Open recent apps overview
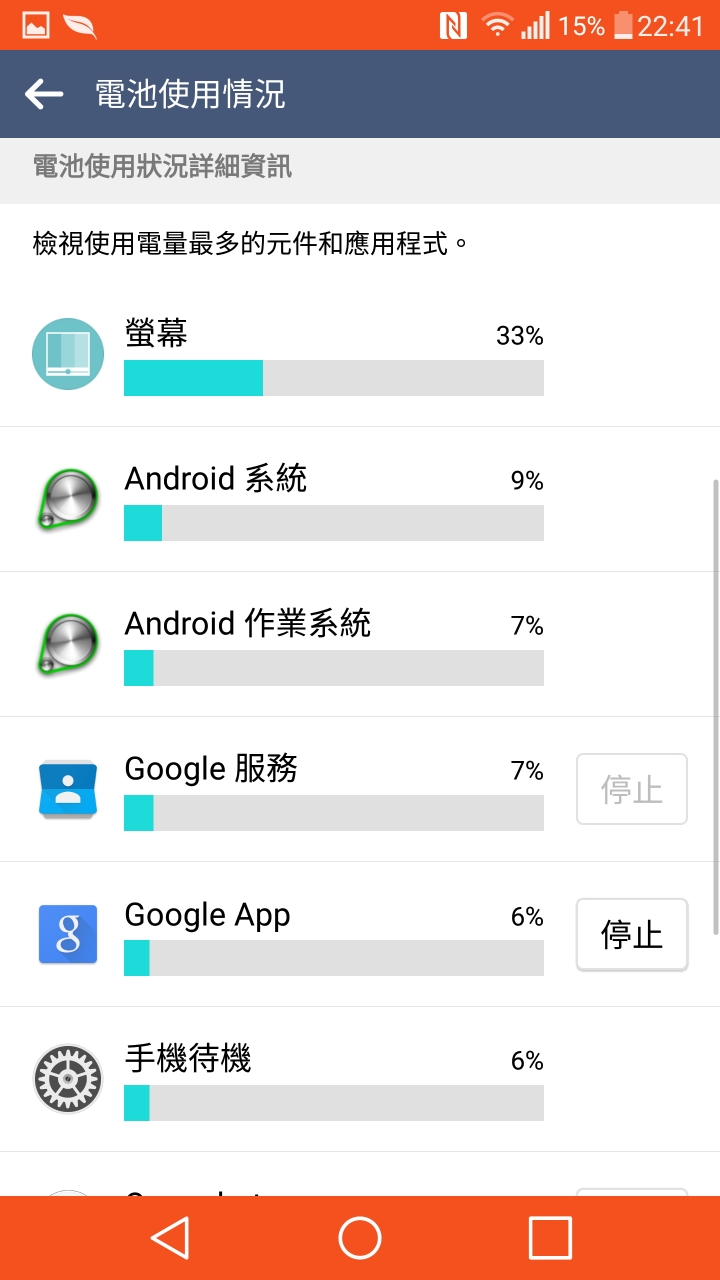This screenshot has width=720, height=1280. coord(549,1238)
